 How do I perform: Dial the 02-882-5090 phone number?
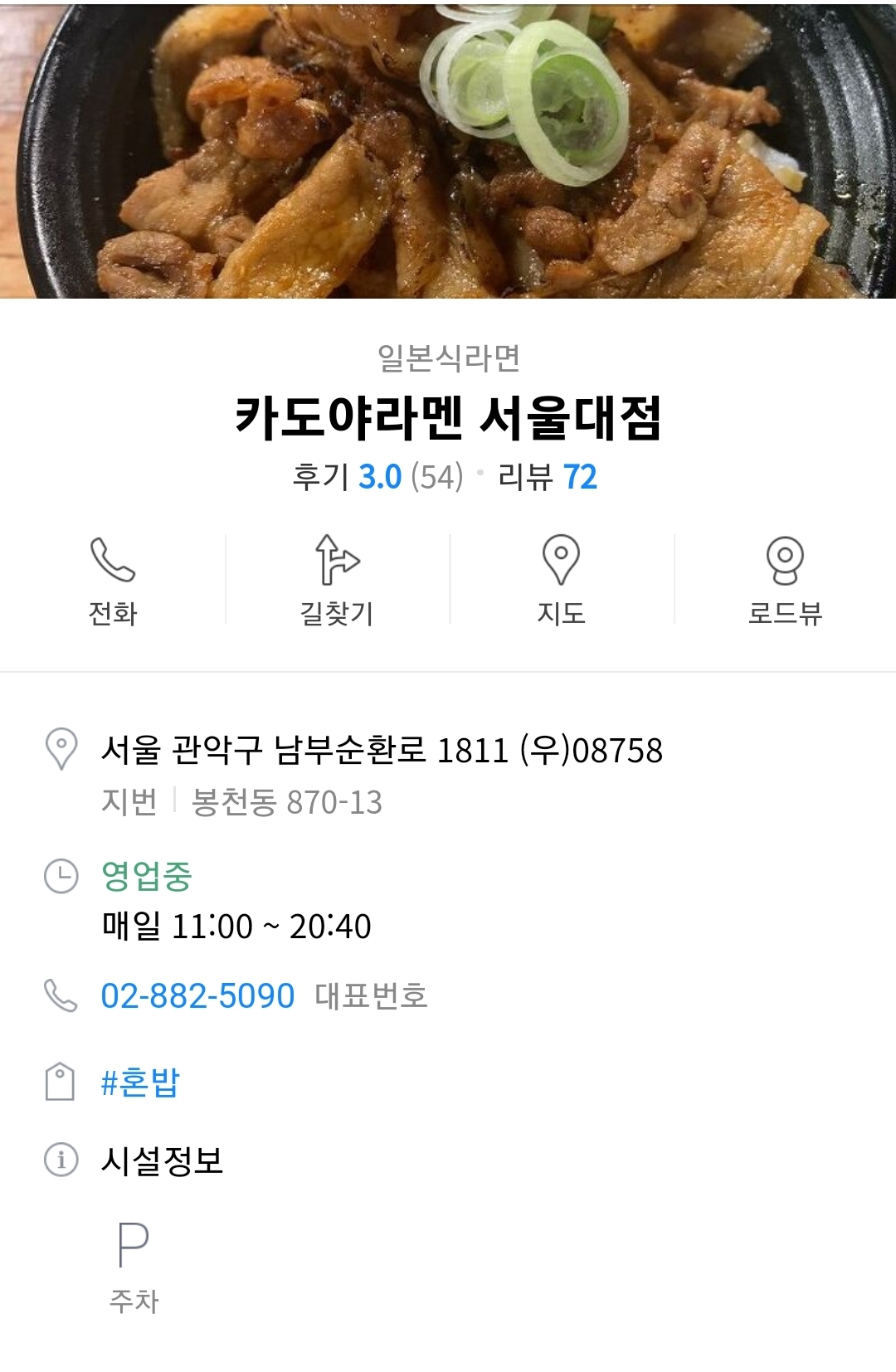197,995
